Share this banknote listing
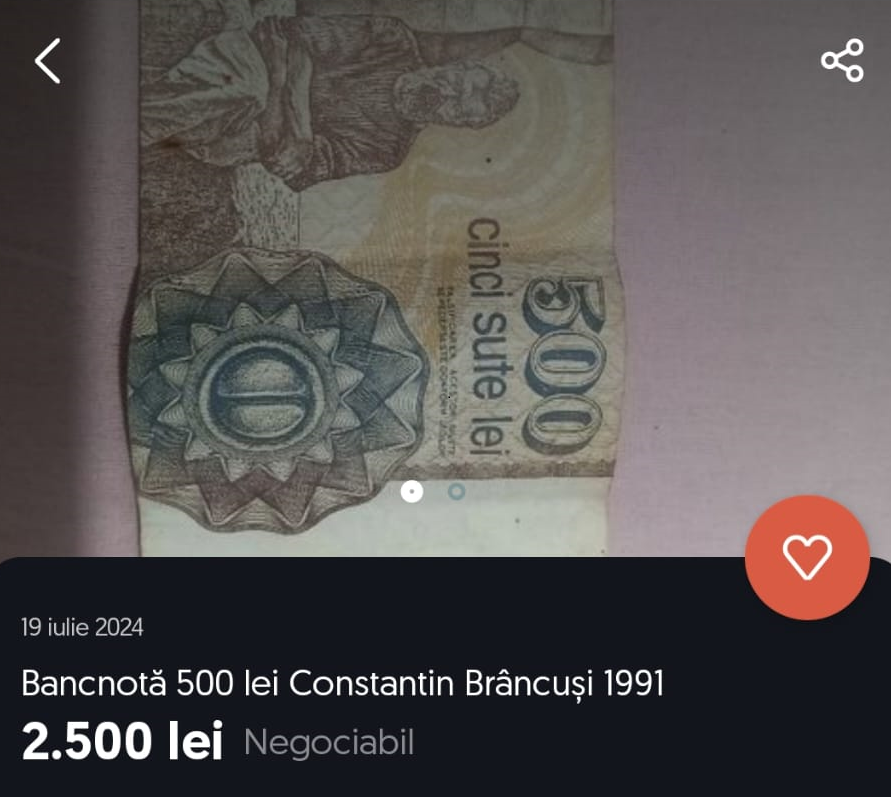This screenshot has width=891, height=797. pyautogui.click(x=842, y=61)
